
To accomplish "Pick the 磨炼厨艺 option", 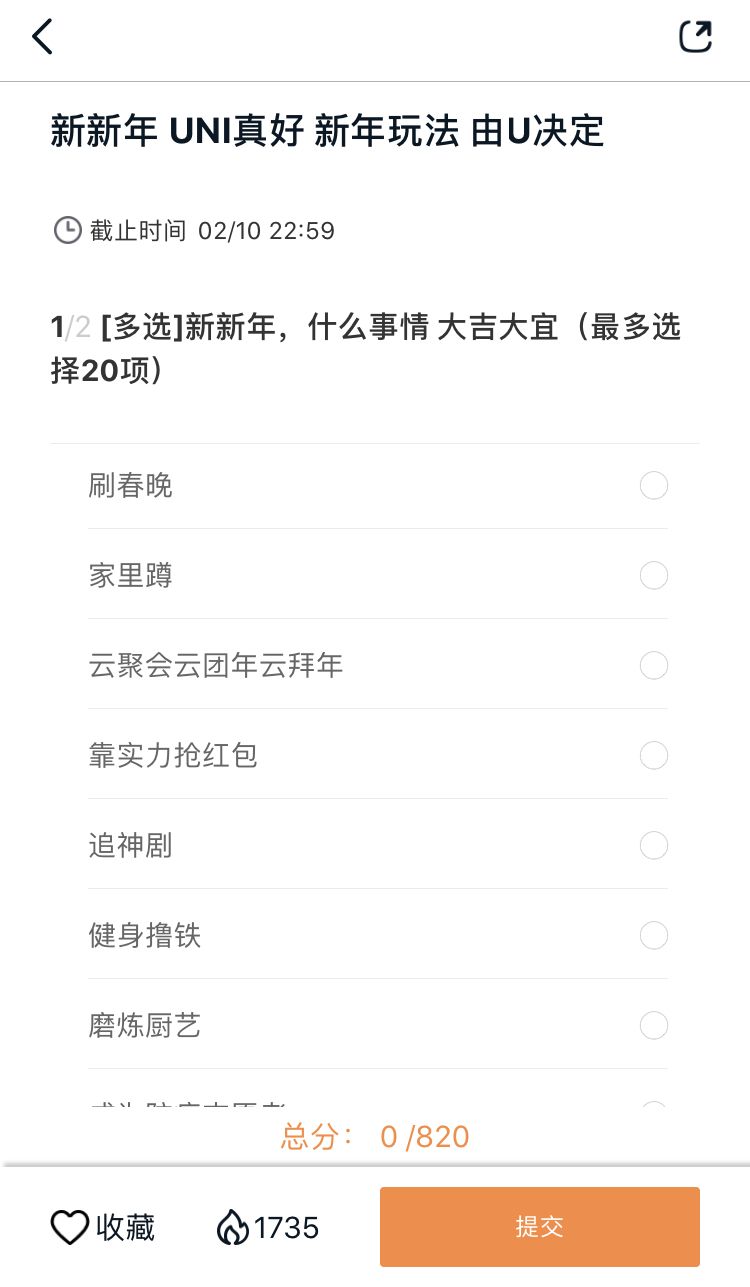I will tap(378, 1025).
